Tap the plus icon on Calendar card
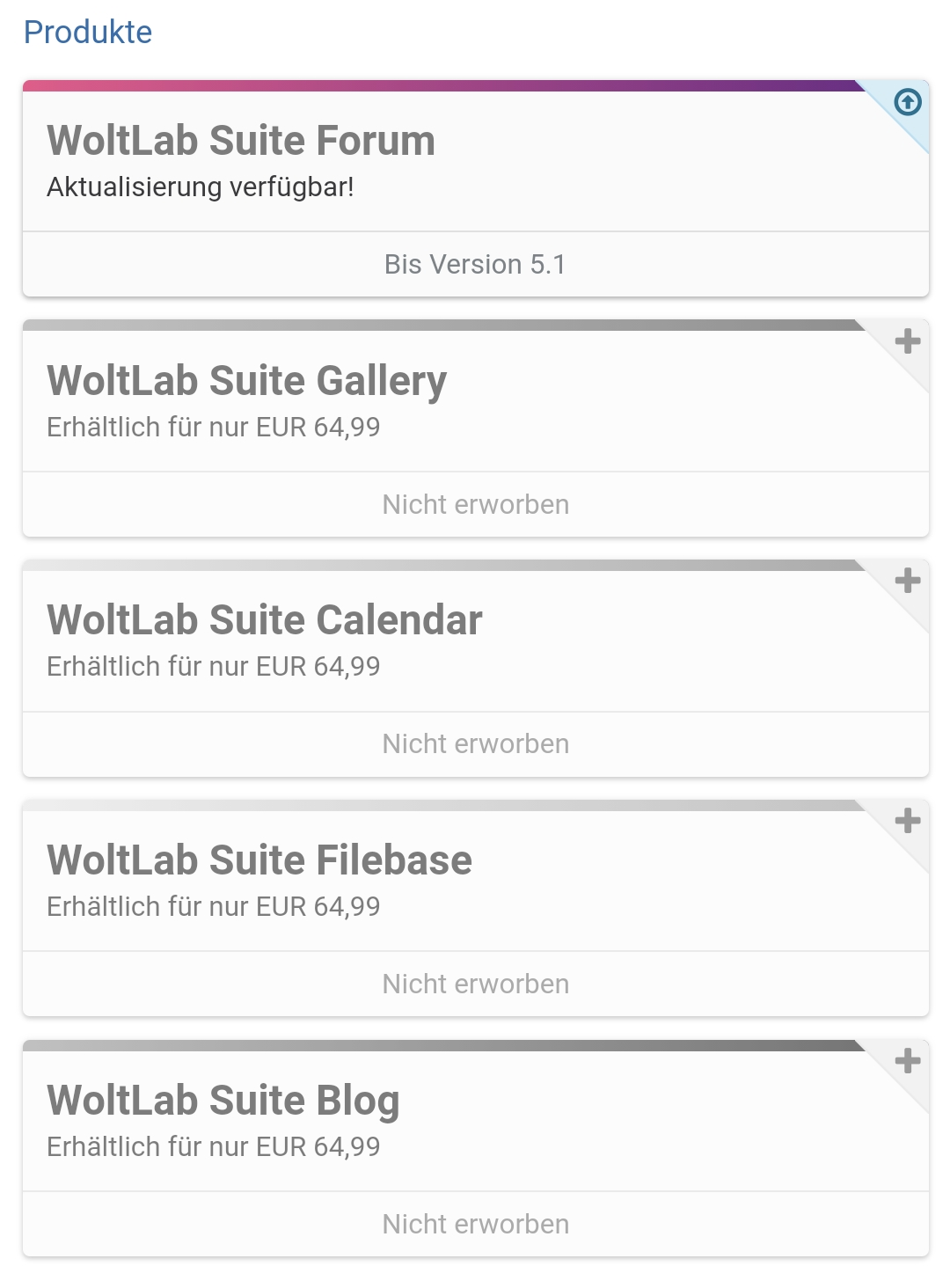950x1288 pixels. 907,581
